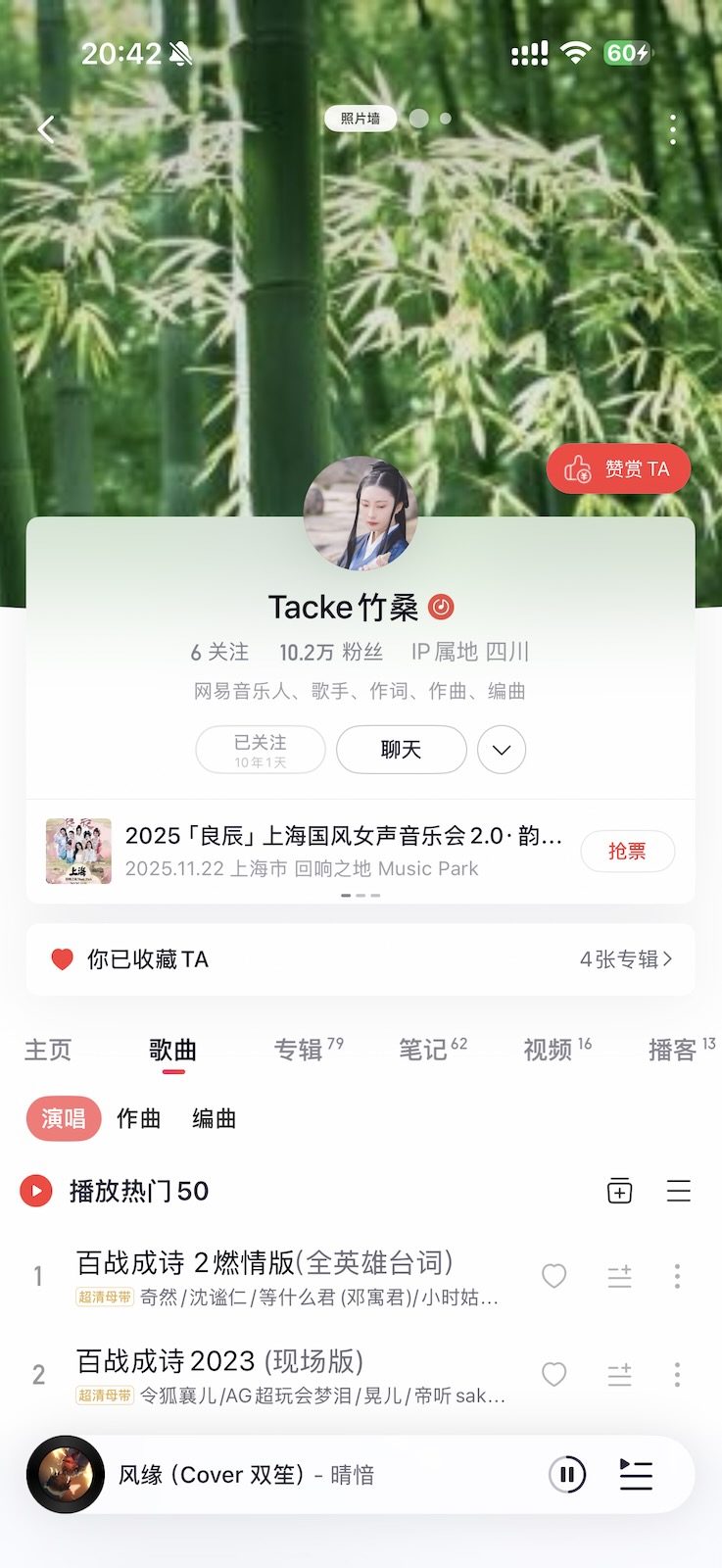Tap 抢票 to grab concert tickets

tap(627, 851)
